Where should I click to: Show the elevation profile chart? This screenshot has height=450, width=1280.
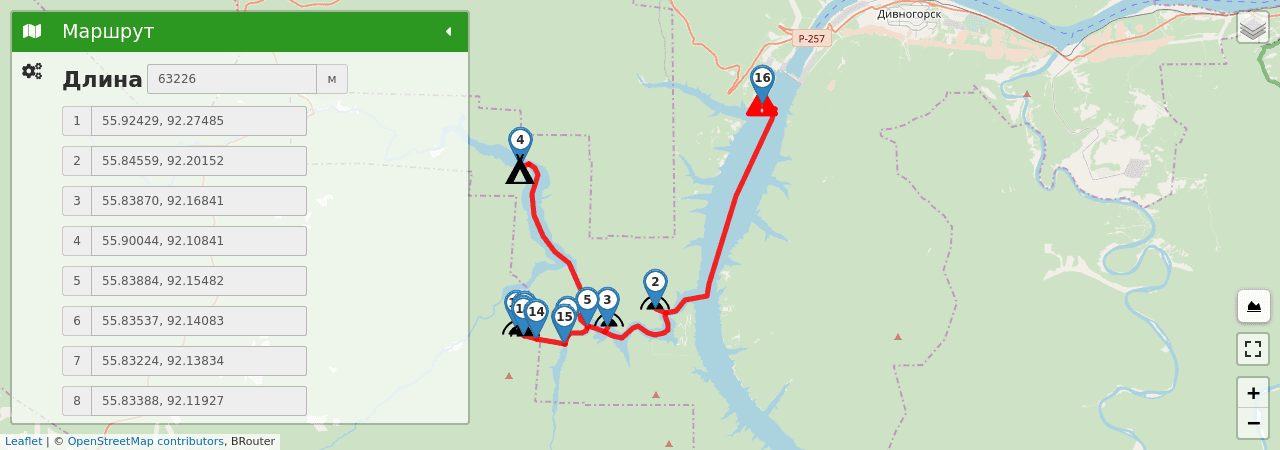(x=1253, y=306)
